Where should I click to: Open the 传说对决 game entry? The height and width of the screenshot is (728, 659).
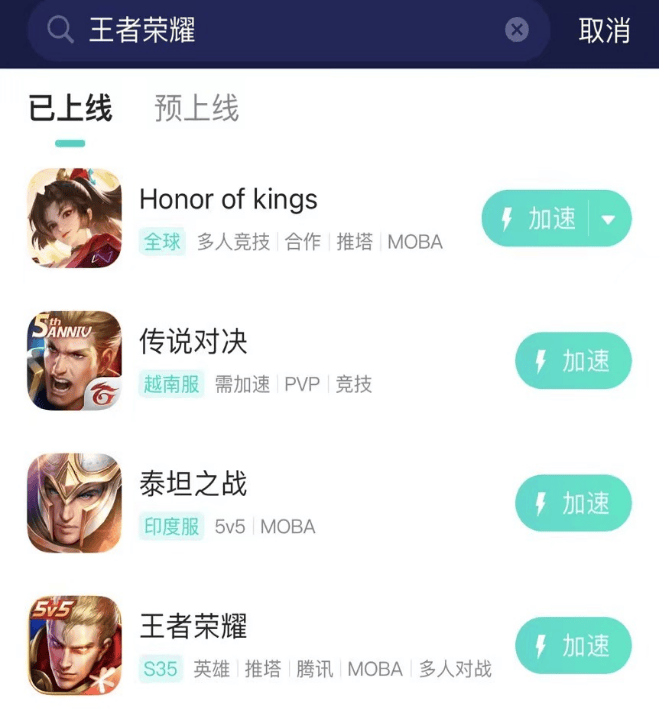click(193, 343)
